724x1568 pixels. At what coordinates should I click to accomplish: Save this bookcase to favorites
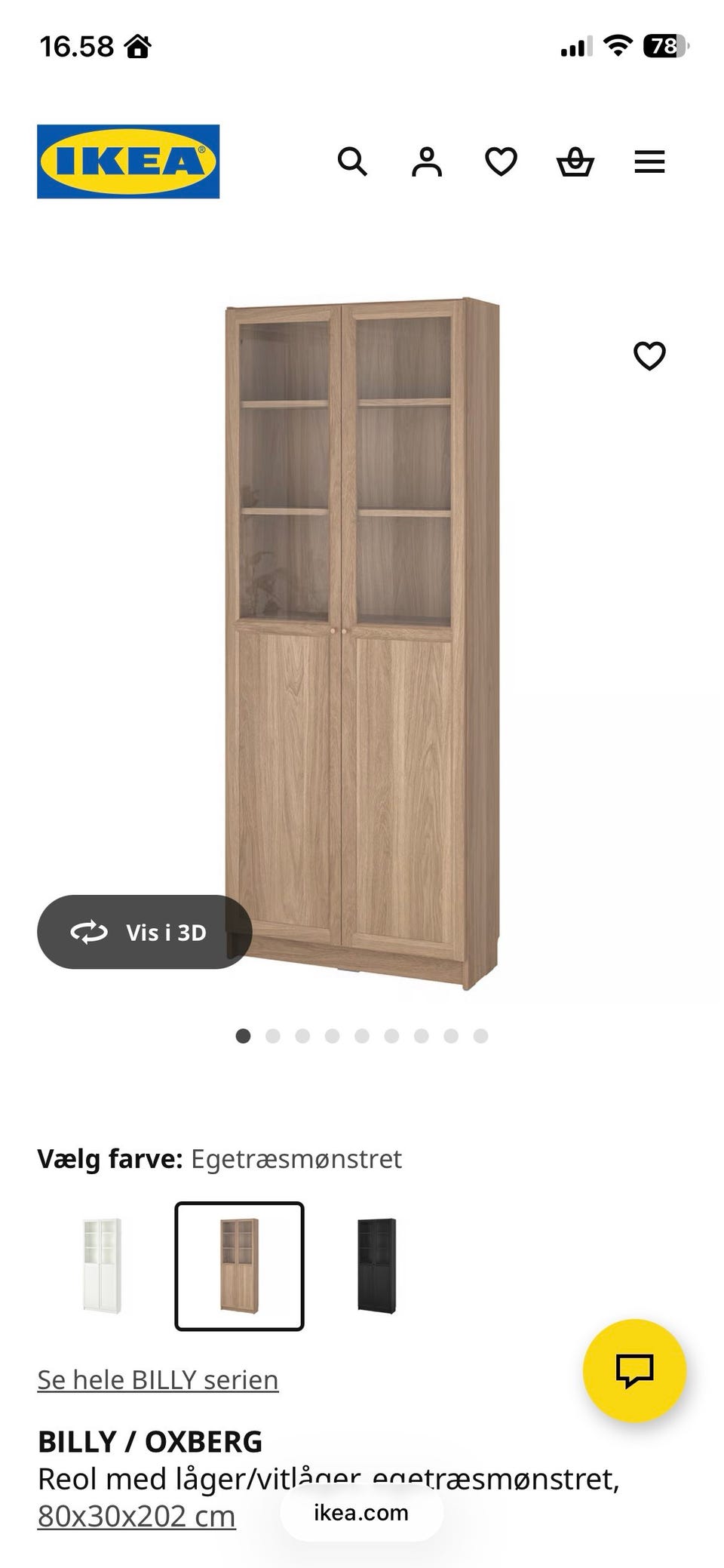pyautogui.click(x=649, y=356)
